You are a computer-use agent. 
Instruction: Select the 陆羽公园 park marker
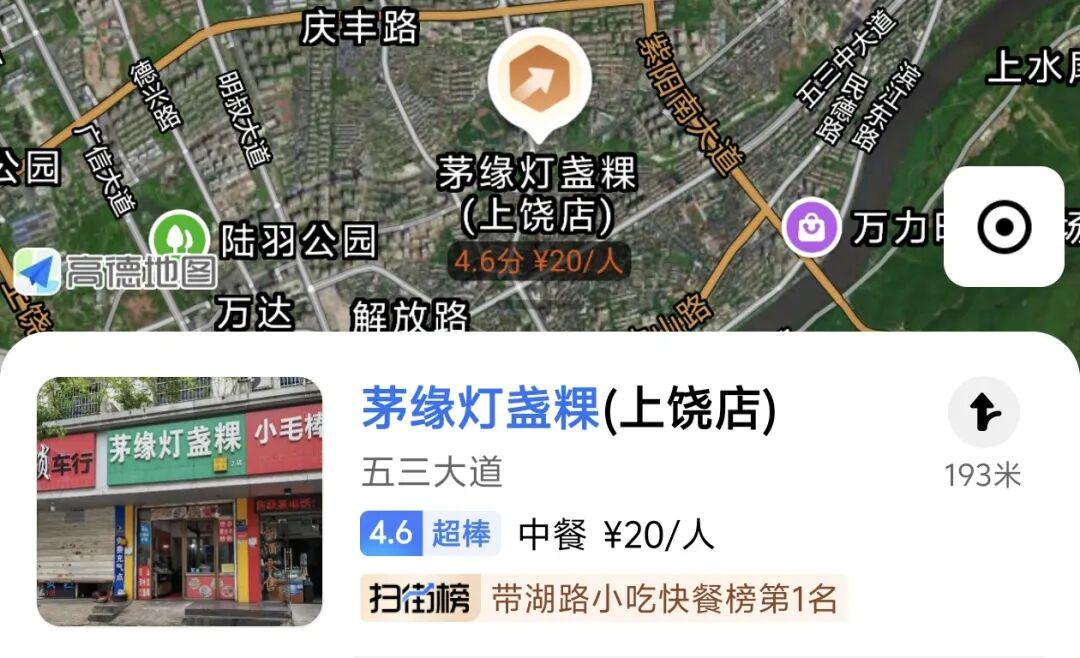point(179,240)
